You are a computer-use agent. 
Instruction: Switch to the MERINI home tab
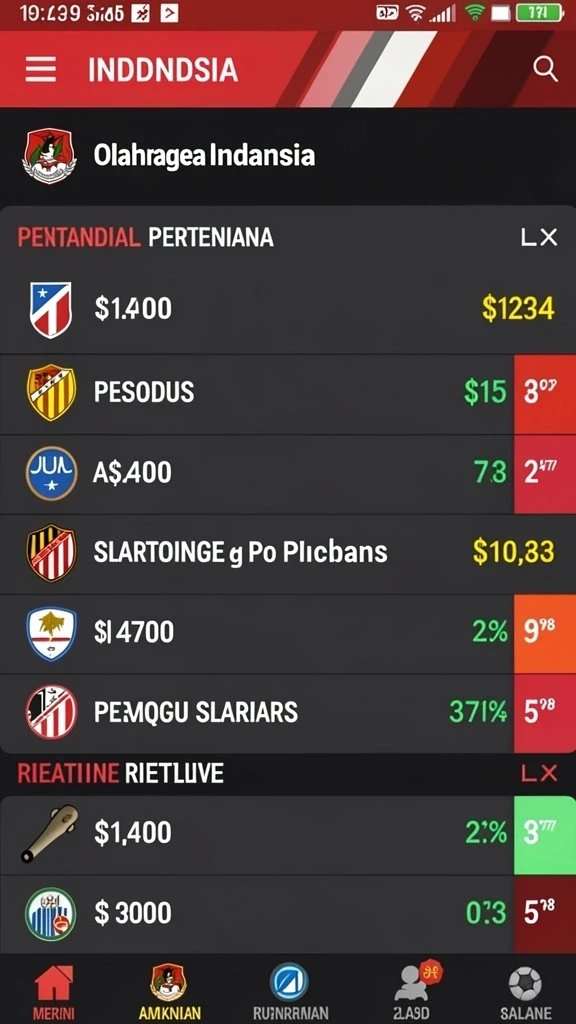54,992
